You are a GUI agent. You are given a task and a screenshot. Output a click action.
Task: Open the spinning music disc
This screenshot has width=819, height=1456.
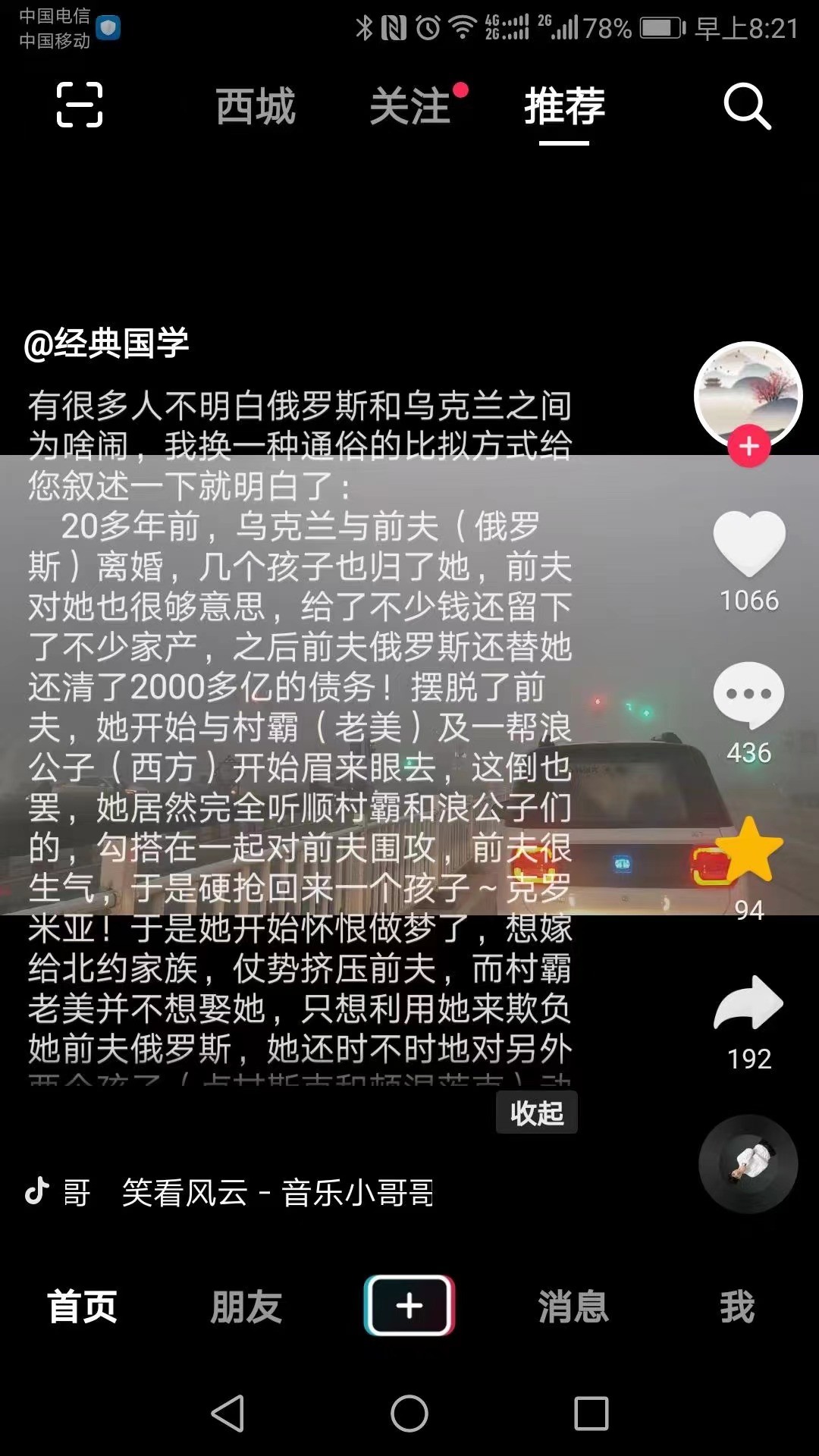(748, 1163)
